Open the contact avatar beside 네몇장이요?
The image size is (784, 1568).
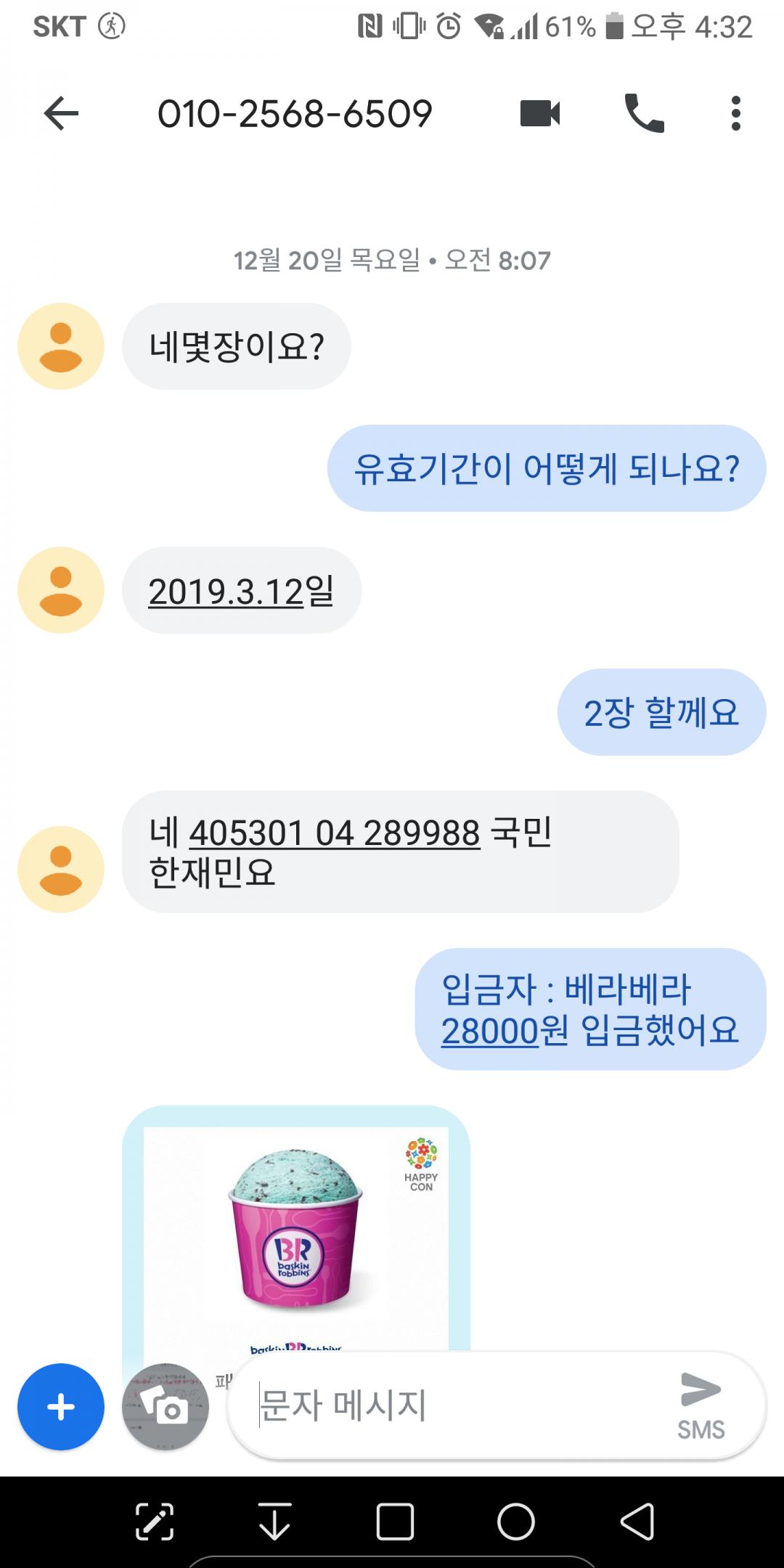61,346
